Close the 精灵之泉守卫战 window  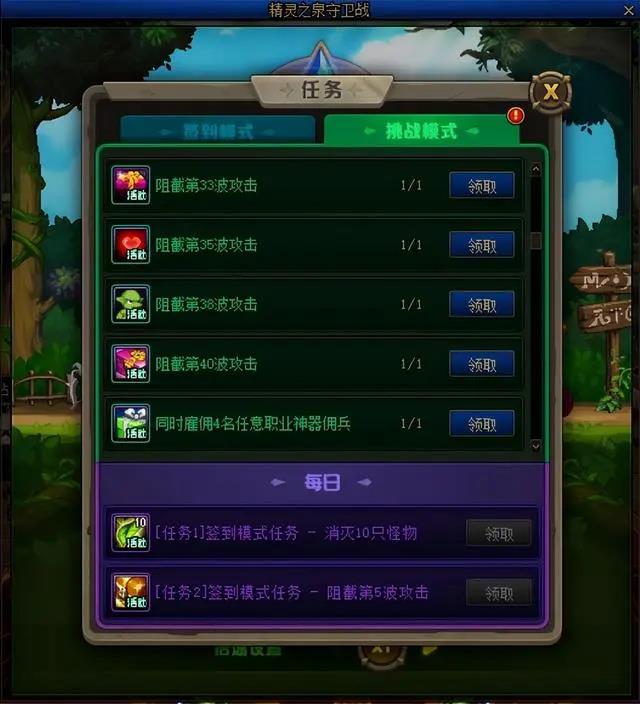(x=628, y=10)
